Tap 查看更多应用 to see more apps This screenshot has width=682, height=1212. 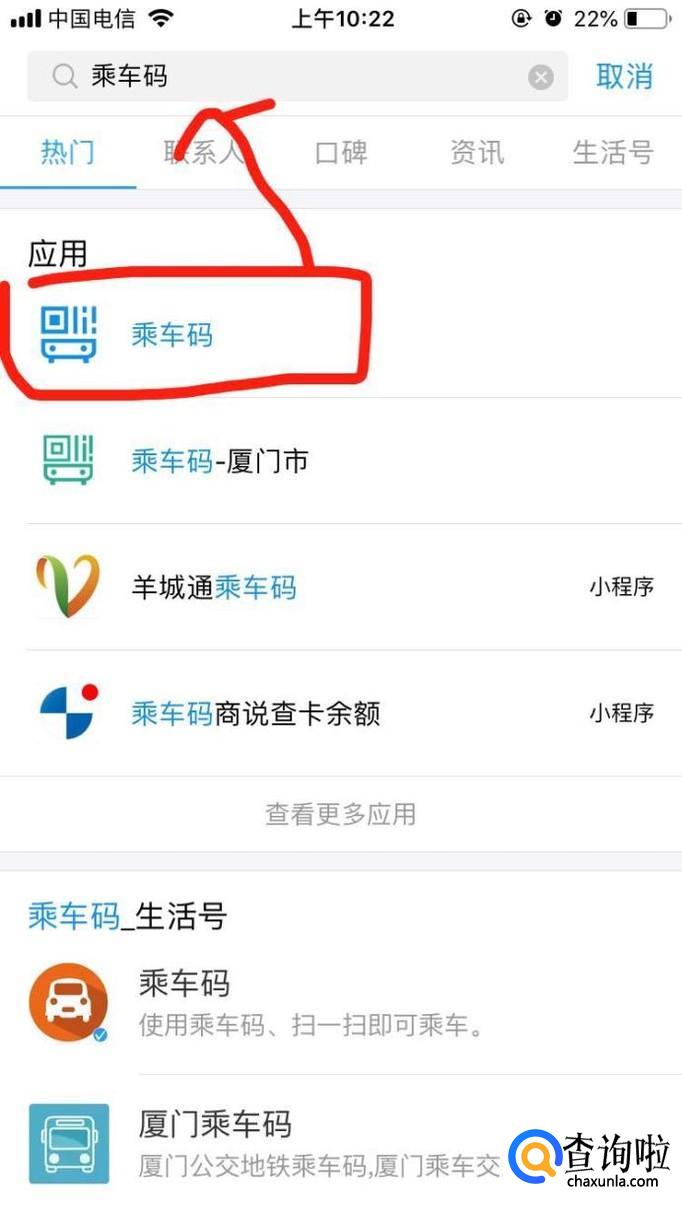pos(340,814)
